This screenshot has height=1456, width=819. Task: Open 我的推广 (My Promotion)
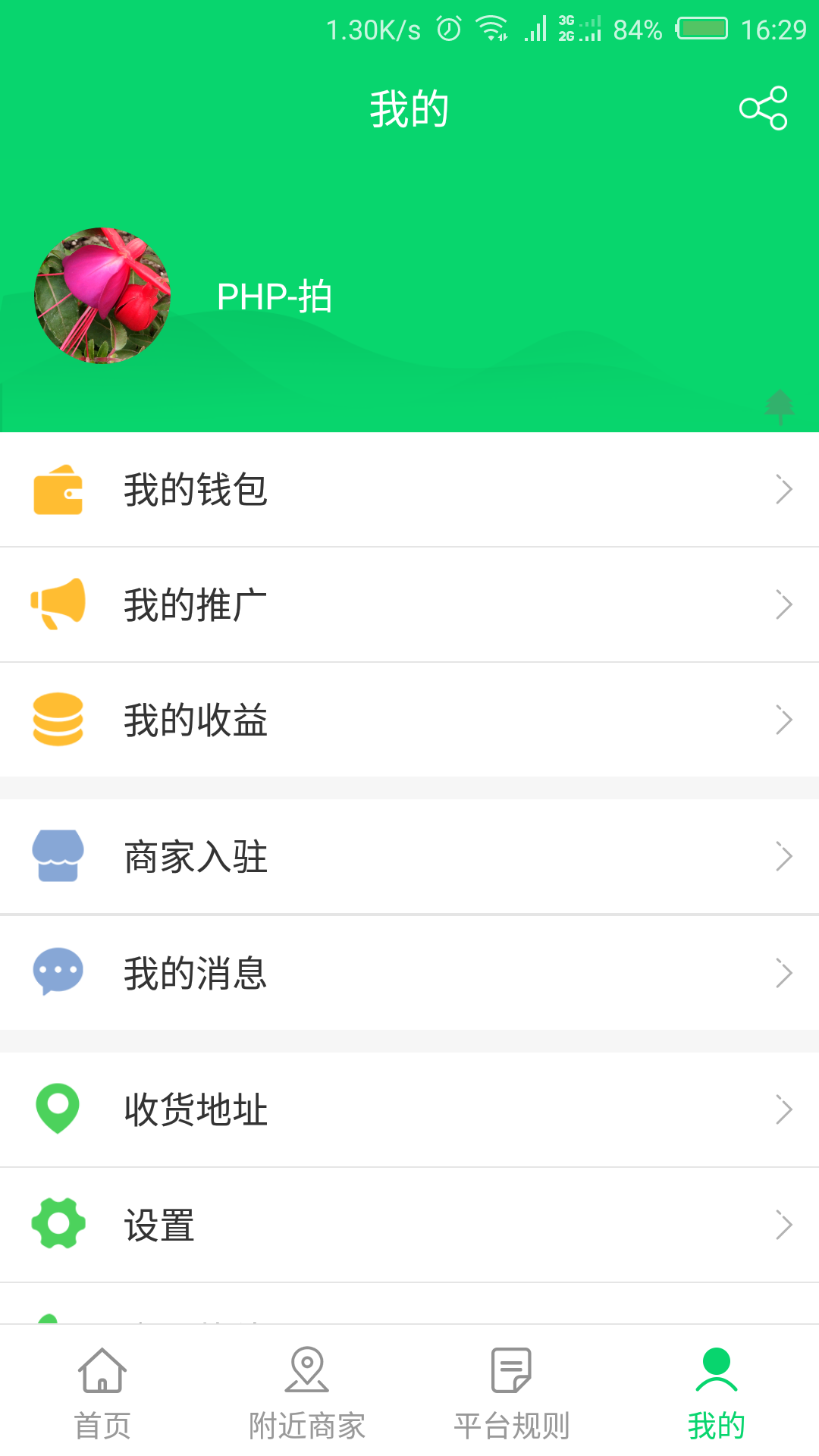409,605
